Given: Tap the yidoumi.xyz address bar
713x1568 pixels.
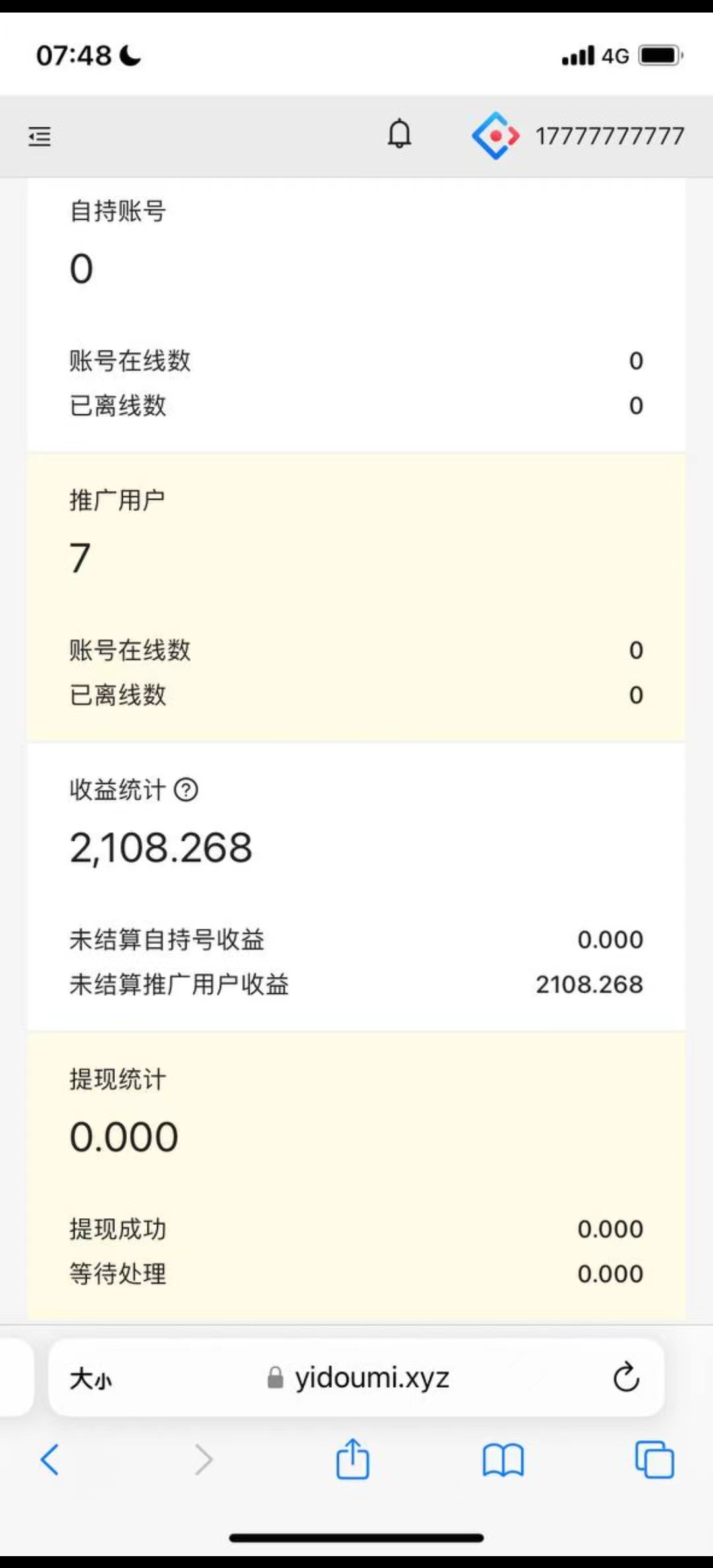Looking at the screenshot, I should coord(358,1378).
